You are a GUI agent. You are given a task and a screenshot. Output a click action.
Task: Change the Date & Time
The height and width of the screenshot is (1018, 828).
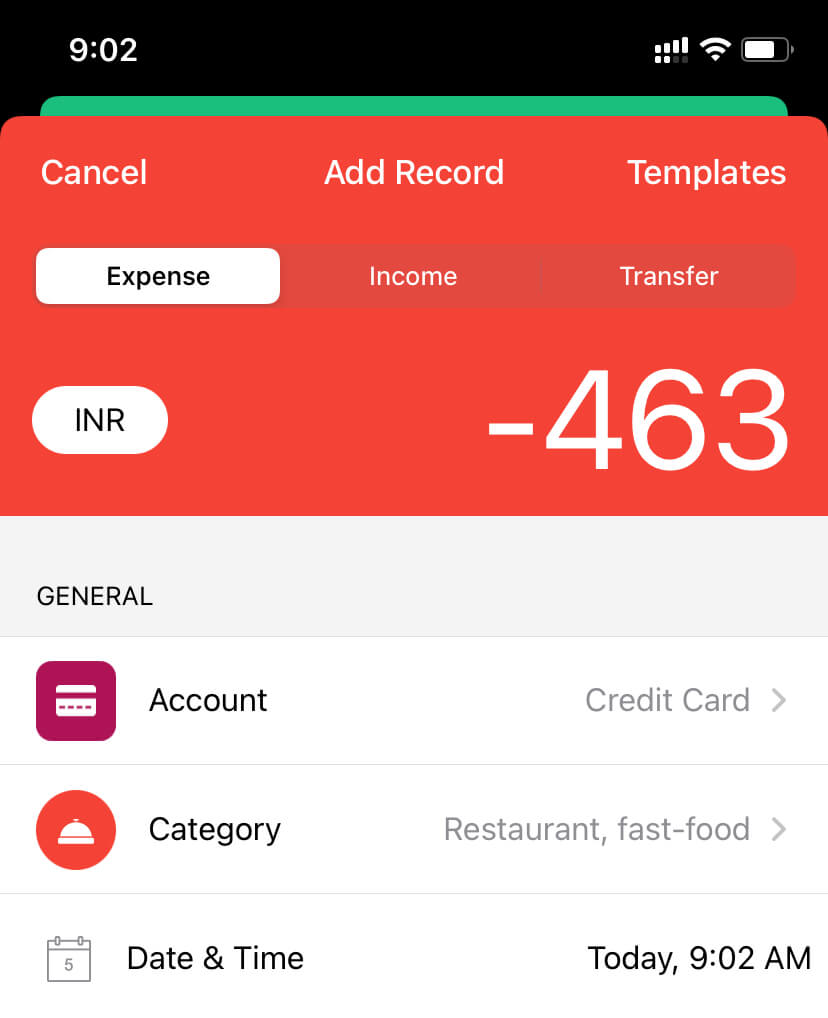(x=414, y=958)
